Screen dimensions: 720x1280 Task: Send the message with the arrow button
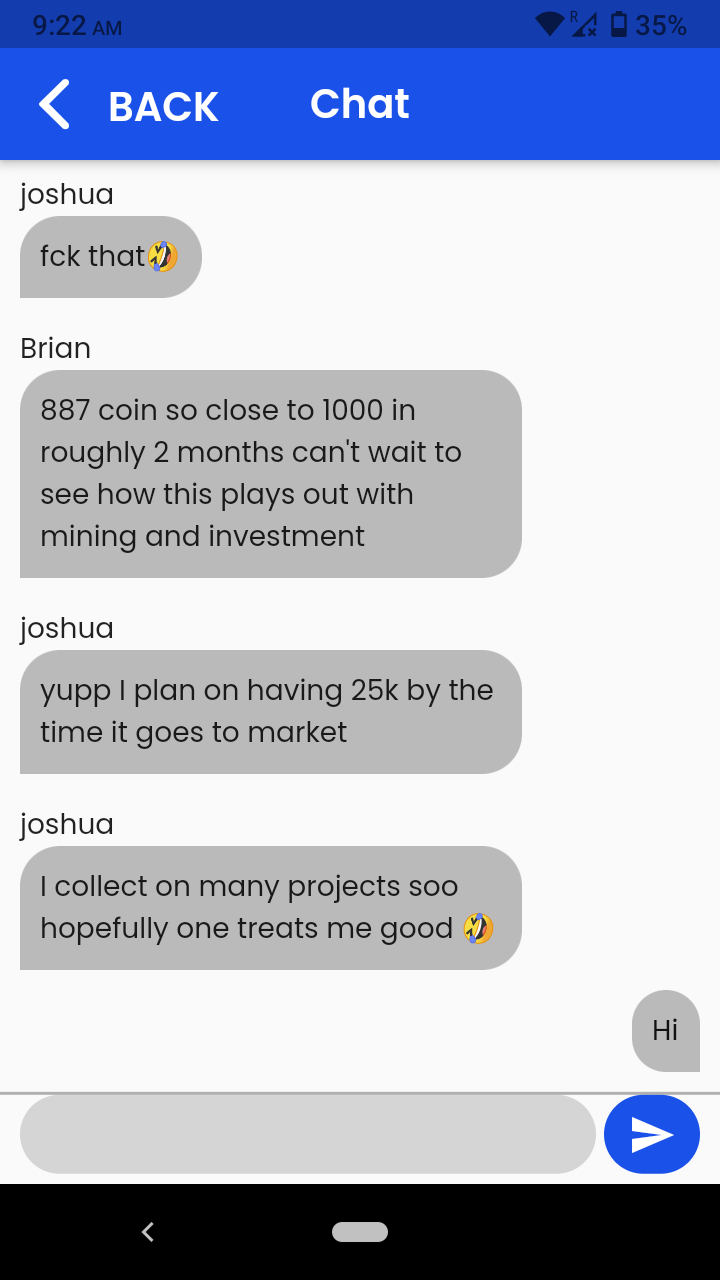coord(652,1134)
